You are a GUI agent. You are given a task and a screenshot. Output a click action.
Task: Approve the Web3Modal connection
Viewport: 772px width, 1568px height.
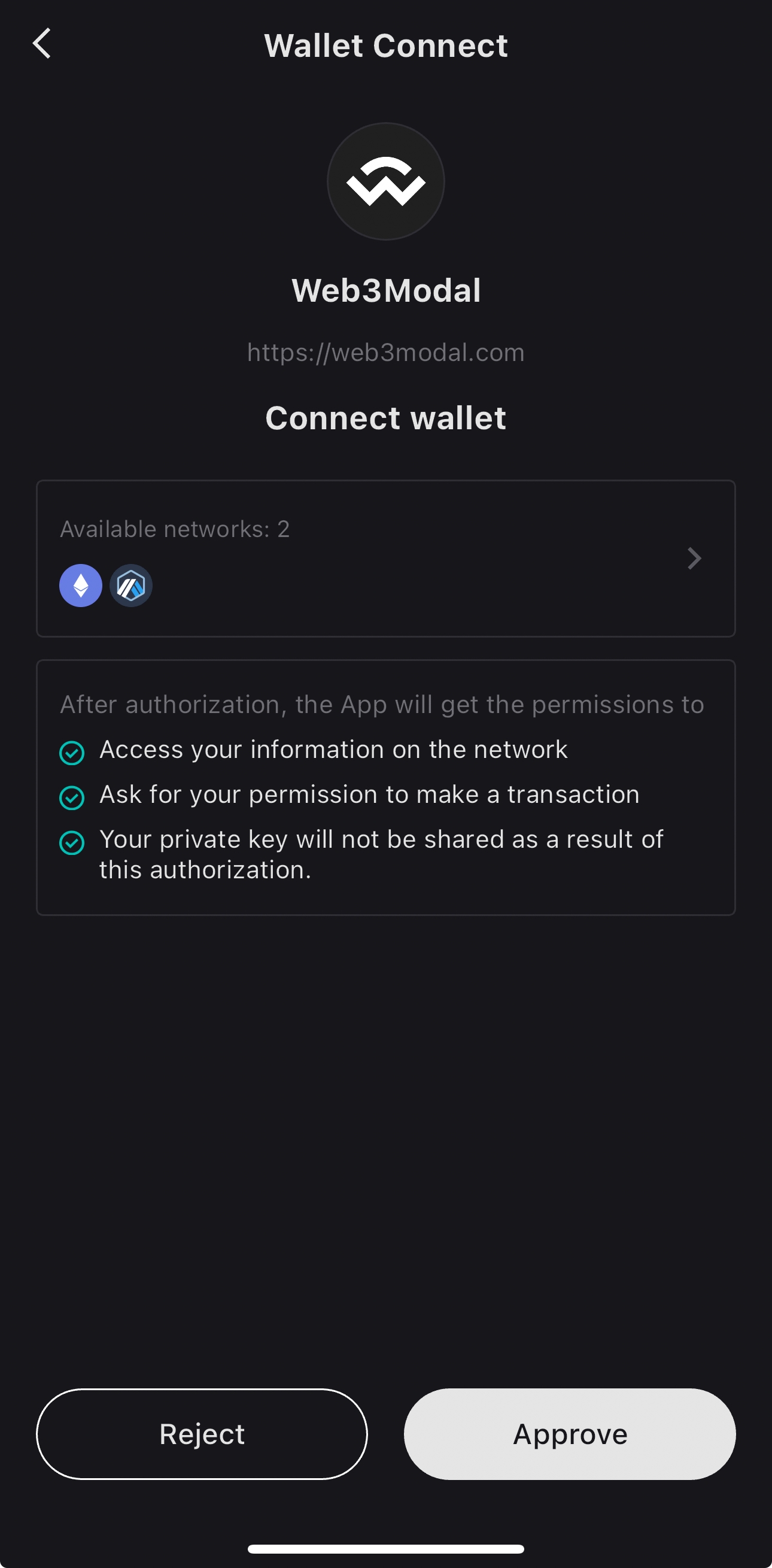tap(569, 1433)
